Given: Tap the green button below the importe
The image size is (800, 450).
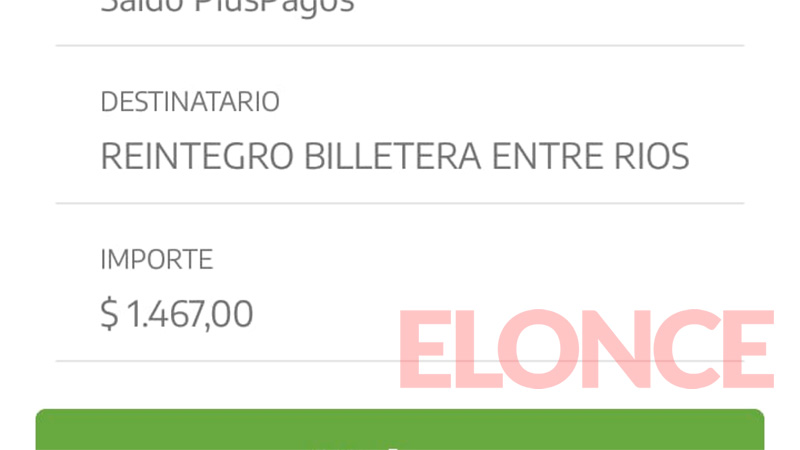Looking at the screenshot, I should (x=400, y=430).
